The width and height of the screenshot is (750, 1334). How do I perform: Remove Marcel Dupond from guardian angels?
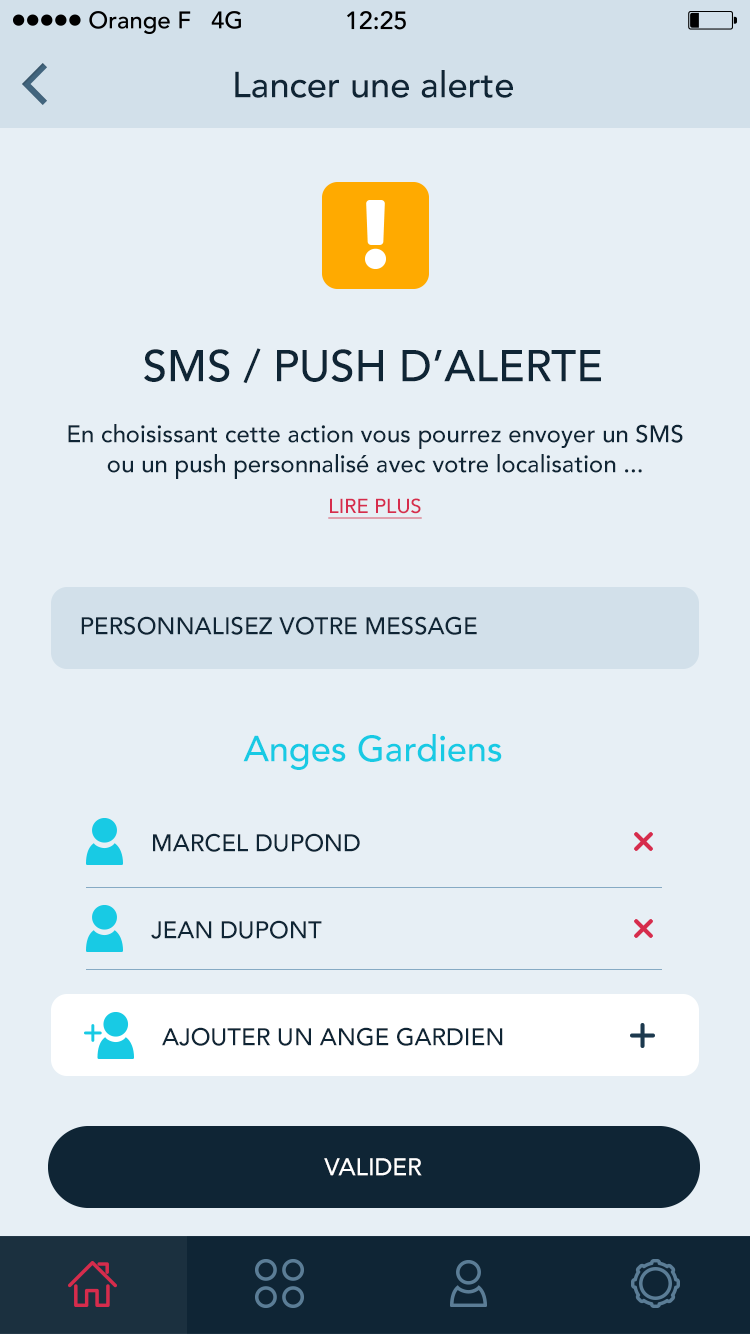click(643, 842)
